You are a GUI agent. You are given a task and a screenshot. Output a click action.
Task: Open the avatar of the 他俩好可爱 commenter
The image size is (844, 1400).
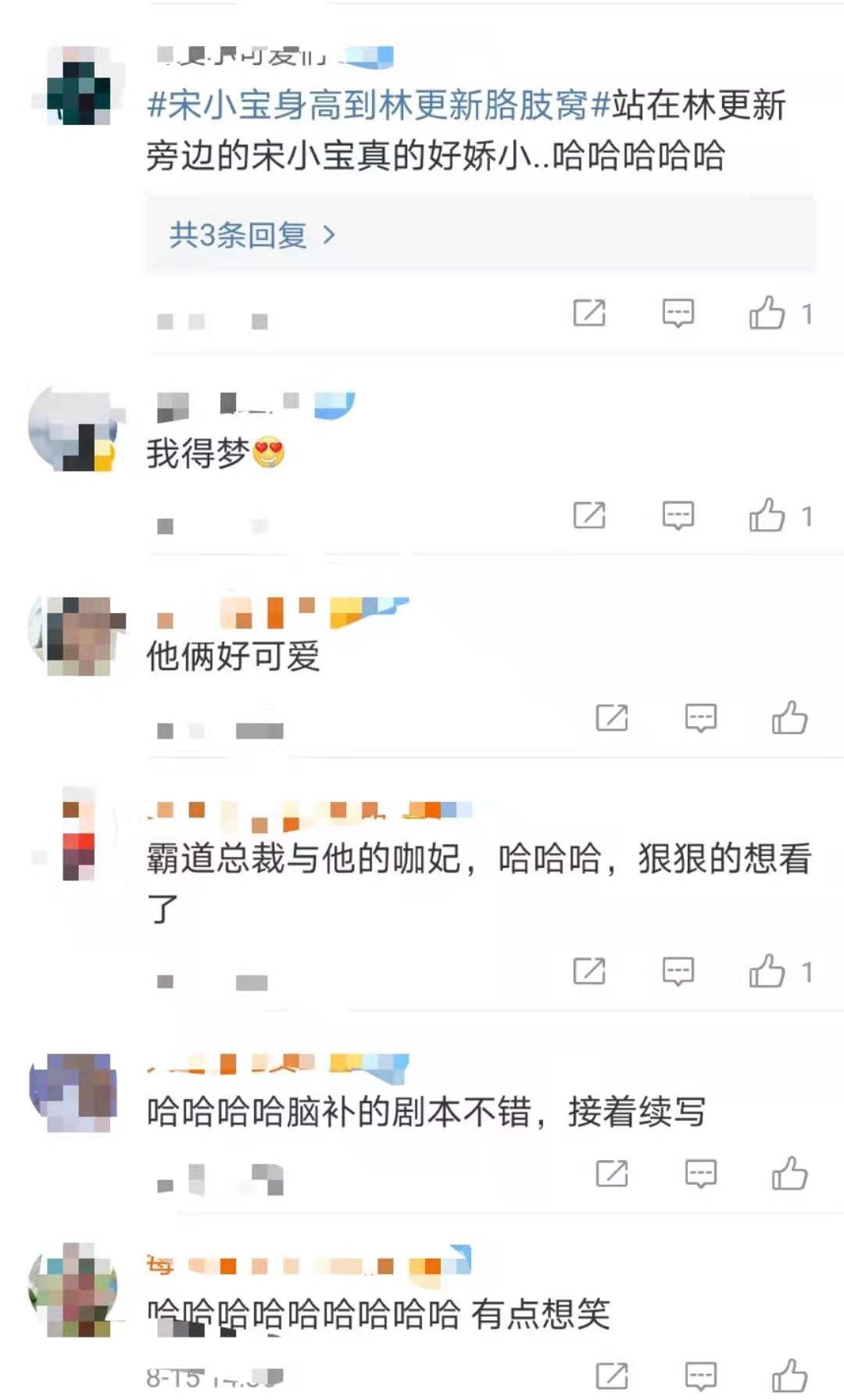pyautogui.click(x=77, y=635)
